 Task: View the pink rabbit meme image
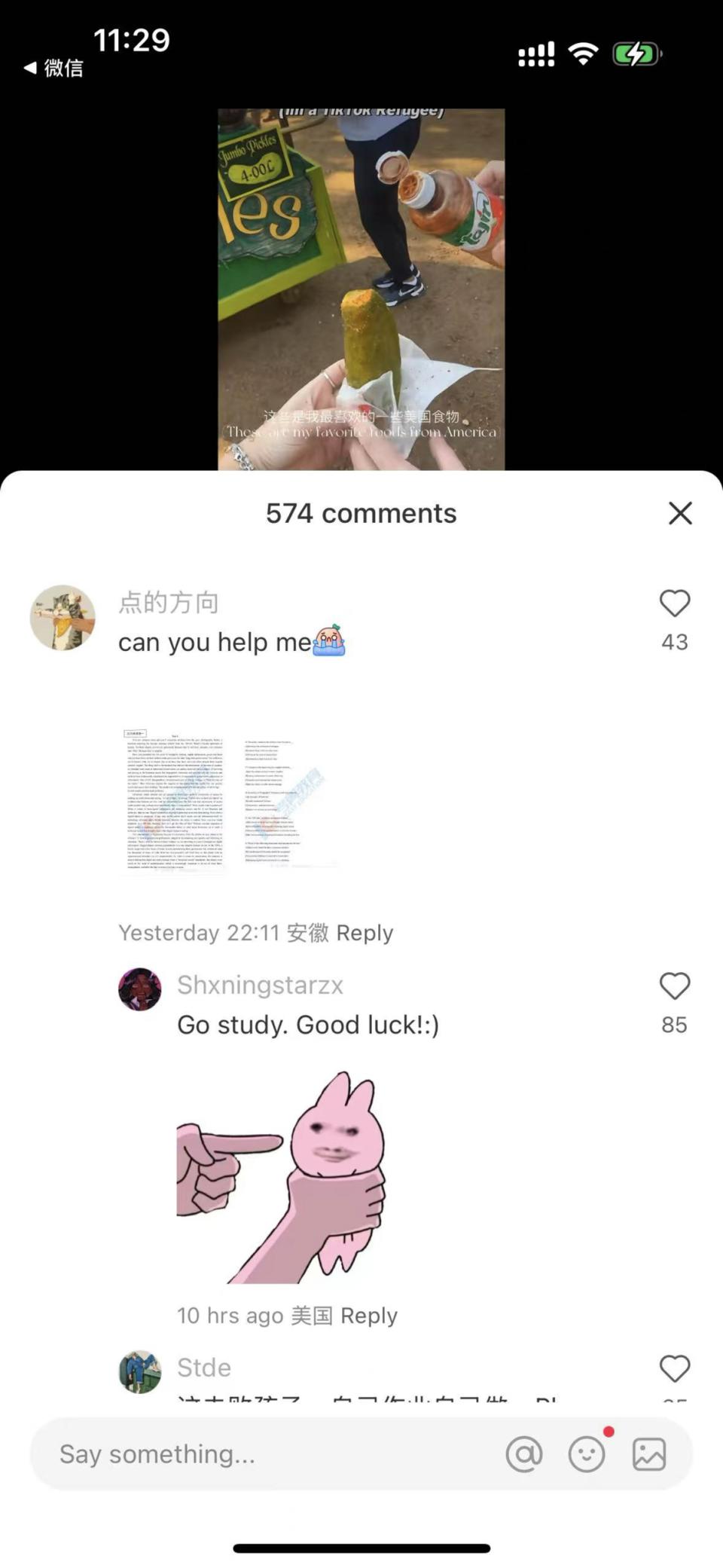pos(282,1177)
